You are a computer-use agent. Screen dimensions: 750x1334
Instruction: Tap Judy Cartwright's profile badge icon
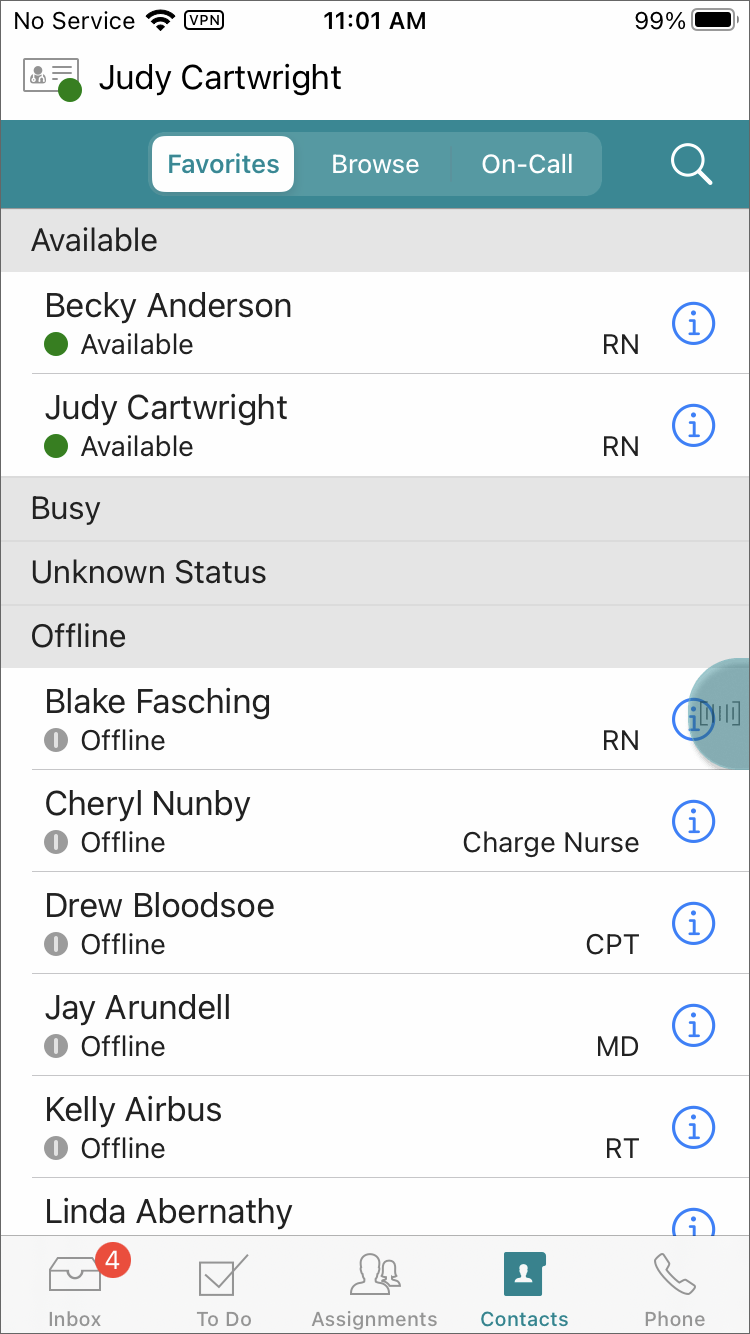[x=50, y=73]
